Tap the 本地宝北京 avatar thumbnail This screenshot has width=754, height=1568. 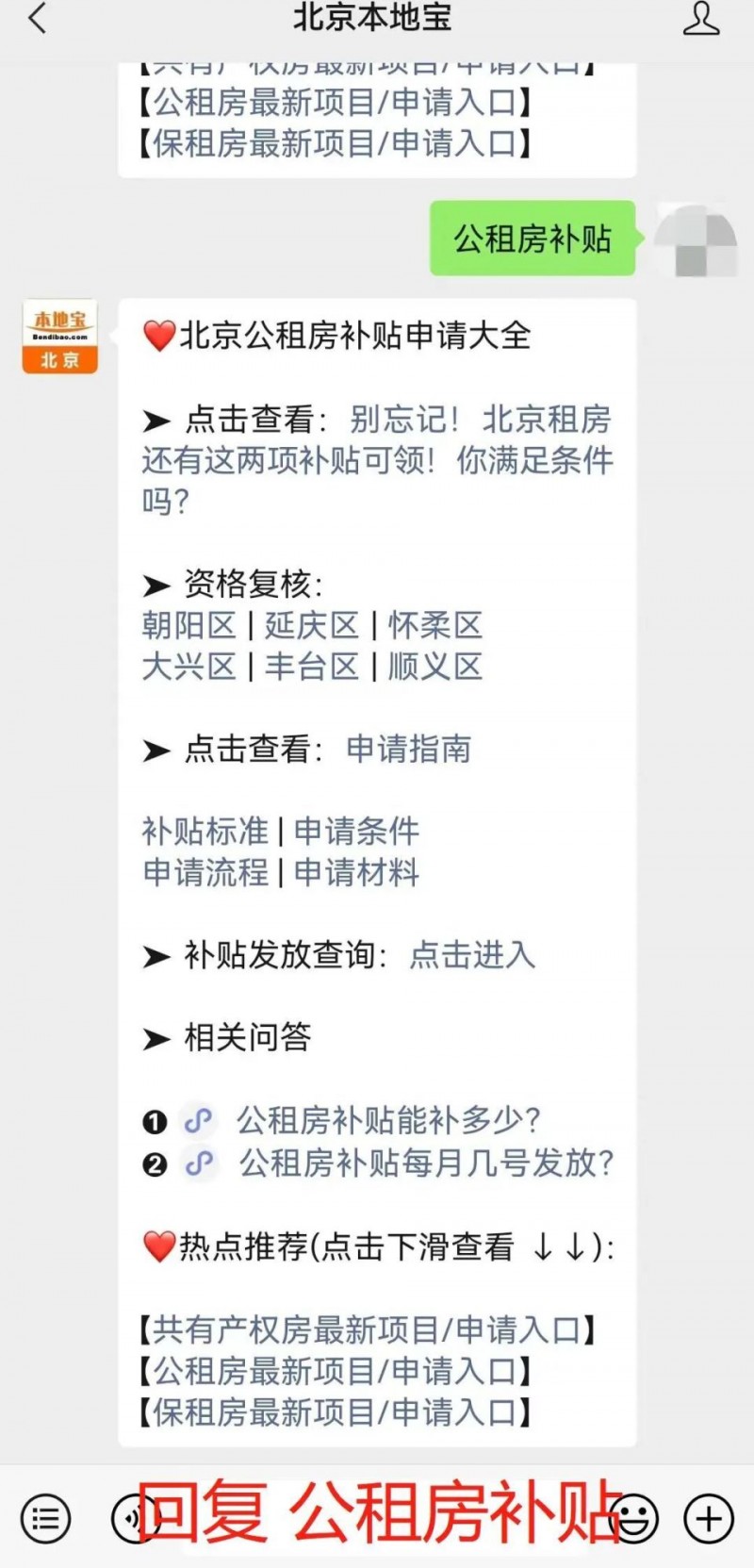(x=58, y=335)
